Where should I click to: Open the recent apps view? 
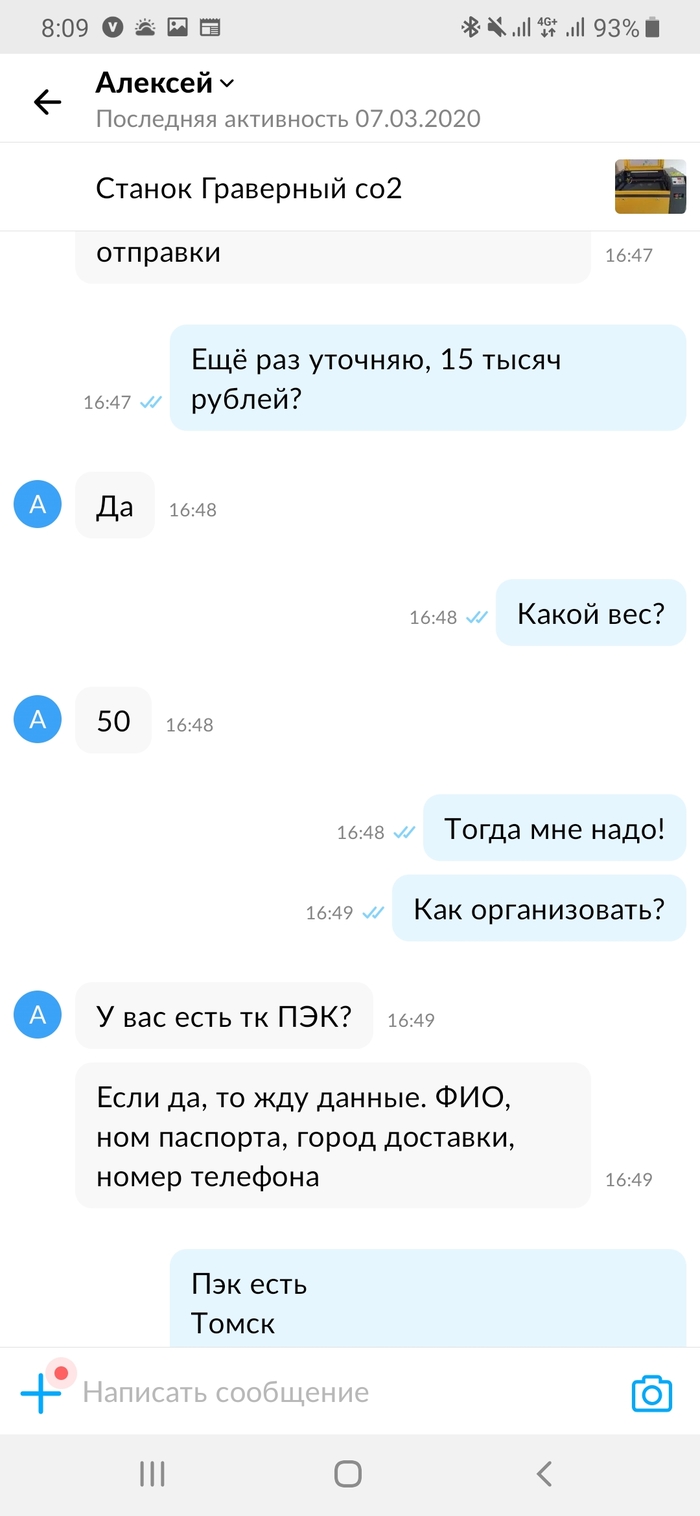[x=152, y=1473]
